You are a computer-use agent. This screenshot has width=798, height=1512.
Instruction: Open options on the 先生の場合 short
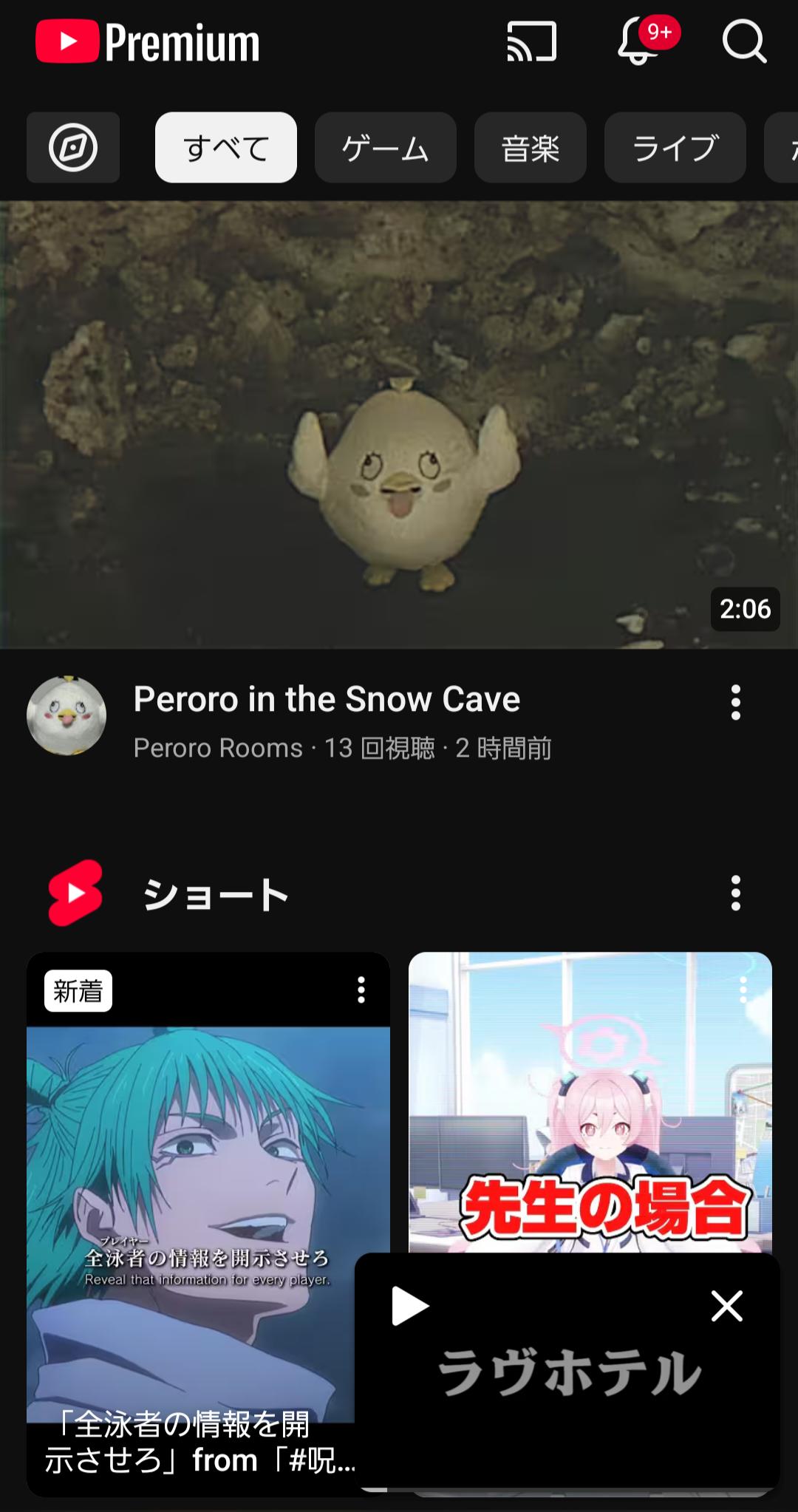click(x=743, y=990)
